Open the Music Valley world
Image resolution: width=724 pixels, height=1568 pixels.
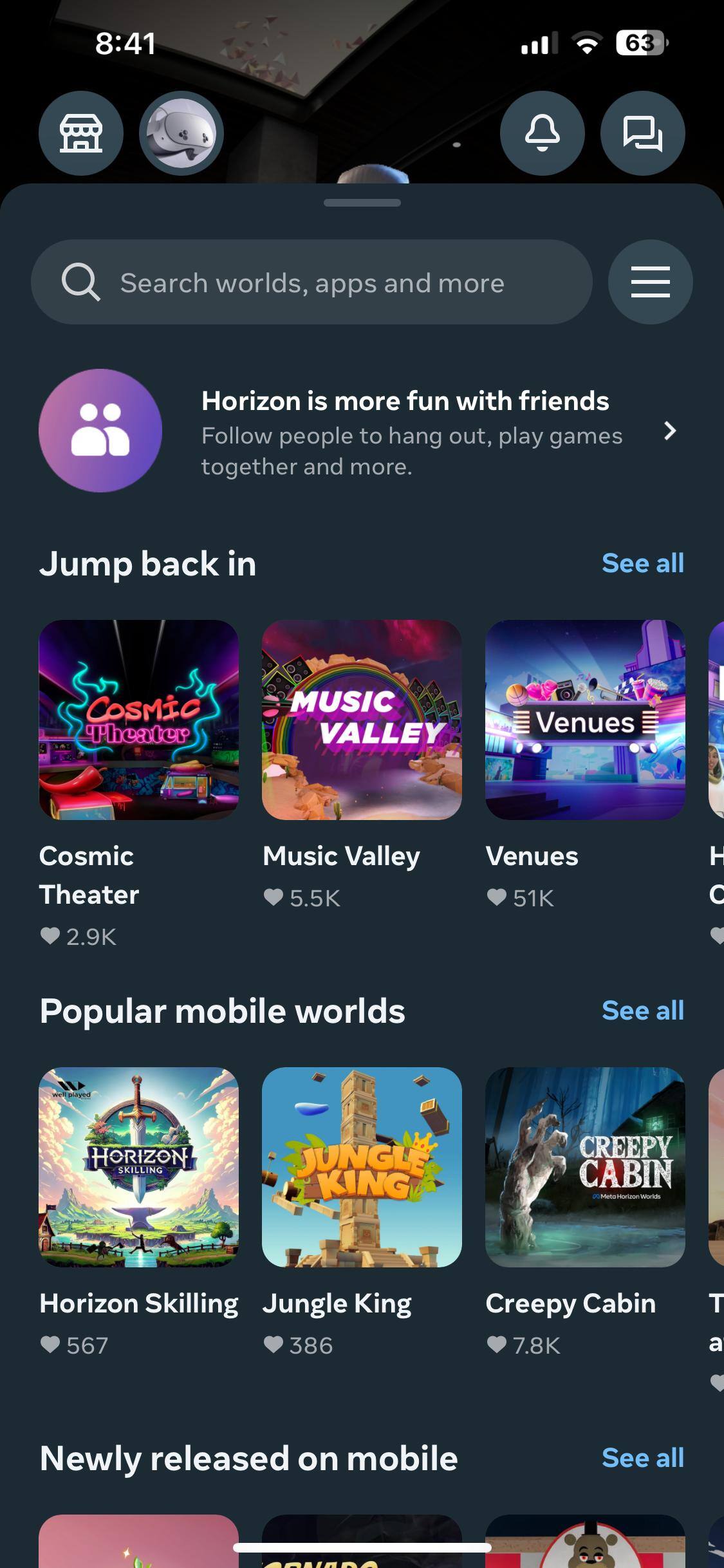[x=362, y=720]
